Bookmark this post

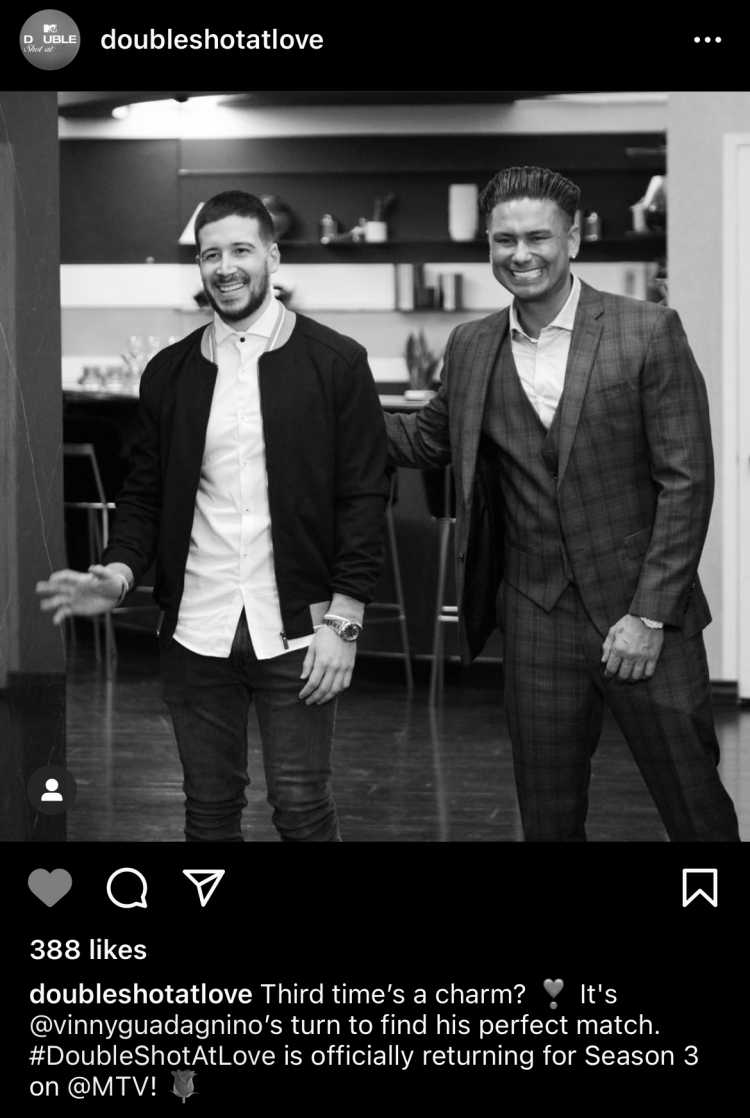pyautogui.click(x=699, y=887)
